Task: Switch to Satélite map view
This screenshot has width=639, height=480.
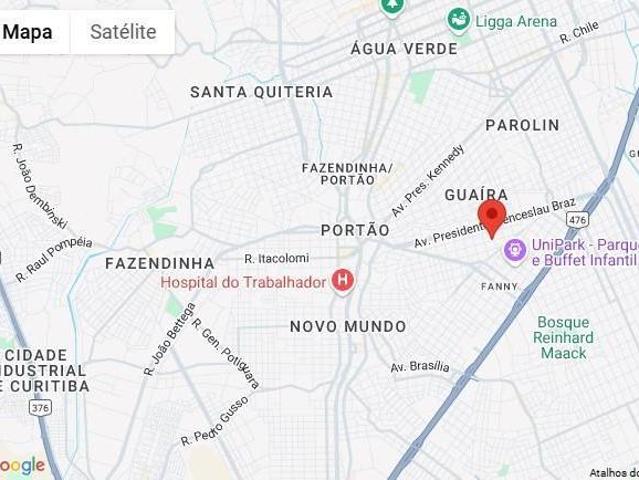Action: pyautogui.click(x=123, y=31)
